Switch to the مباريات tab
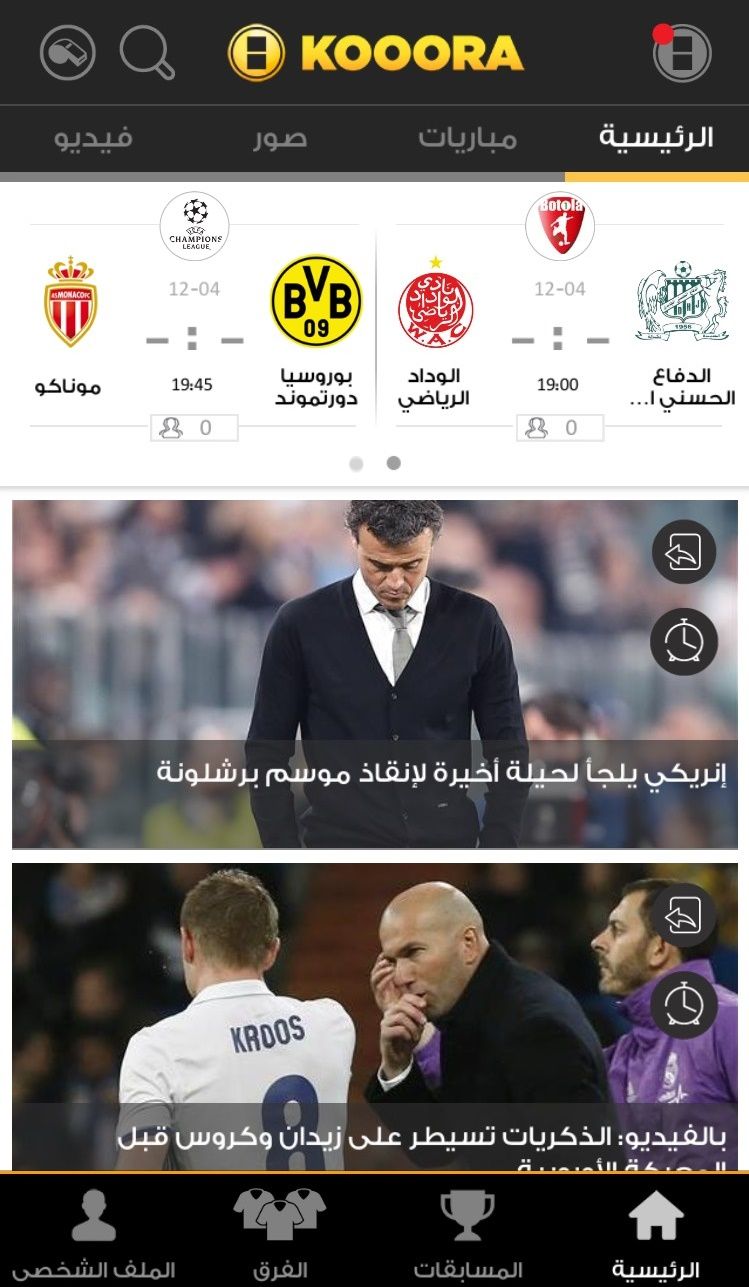The height and width of the screenshot is (1287, 749). (x=467, y=138)
